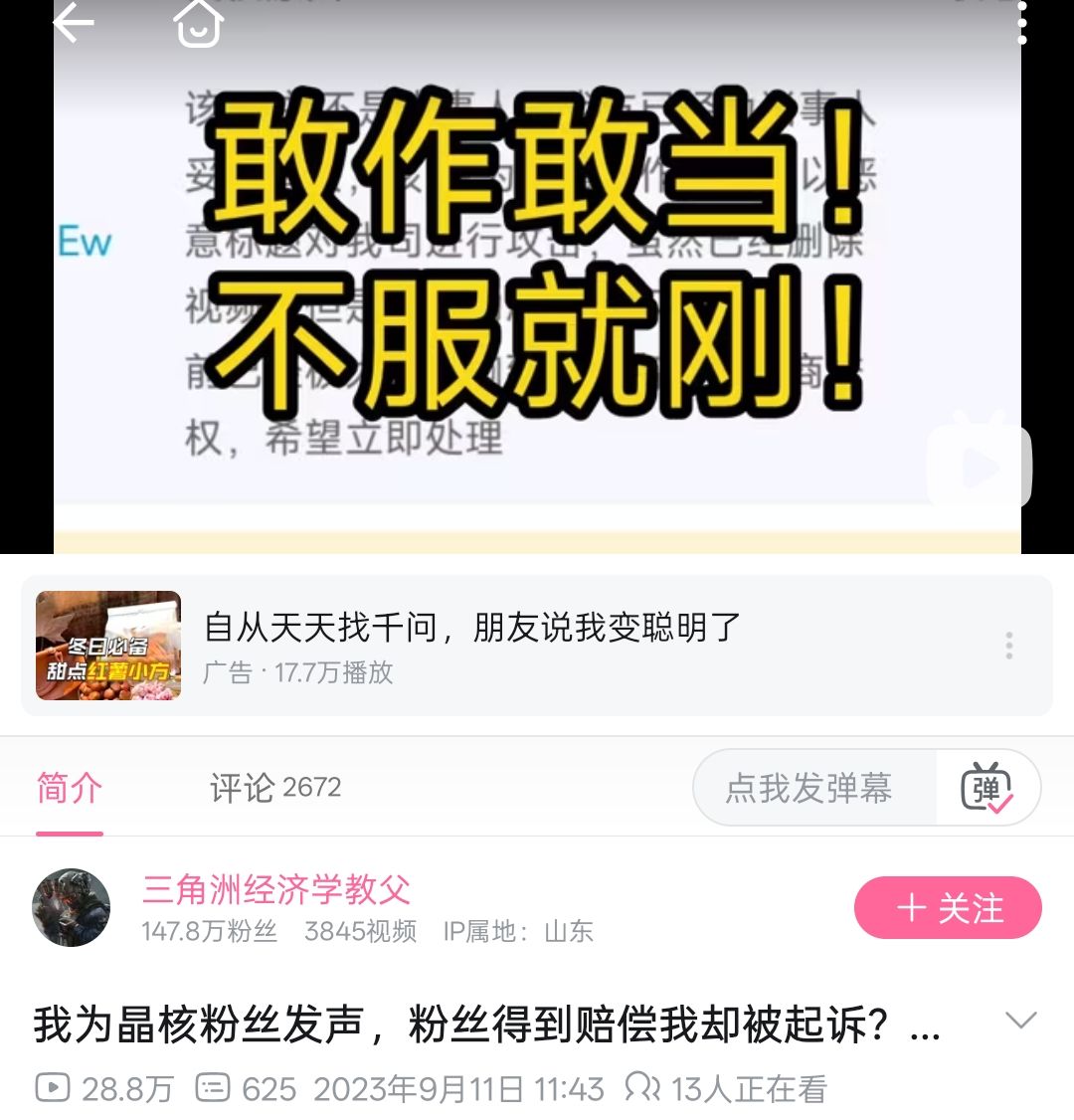
Task: Tap the home icon in top bar
Action: coord(197,23)
